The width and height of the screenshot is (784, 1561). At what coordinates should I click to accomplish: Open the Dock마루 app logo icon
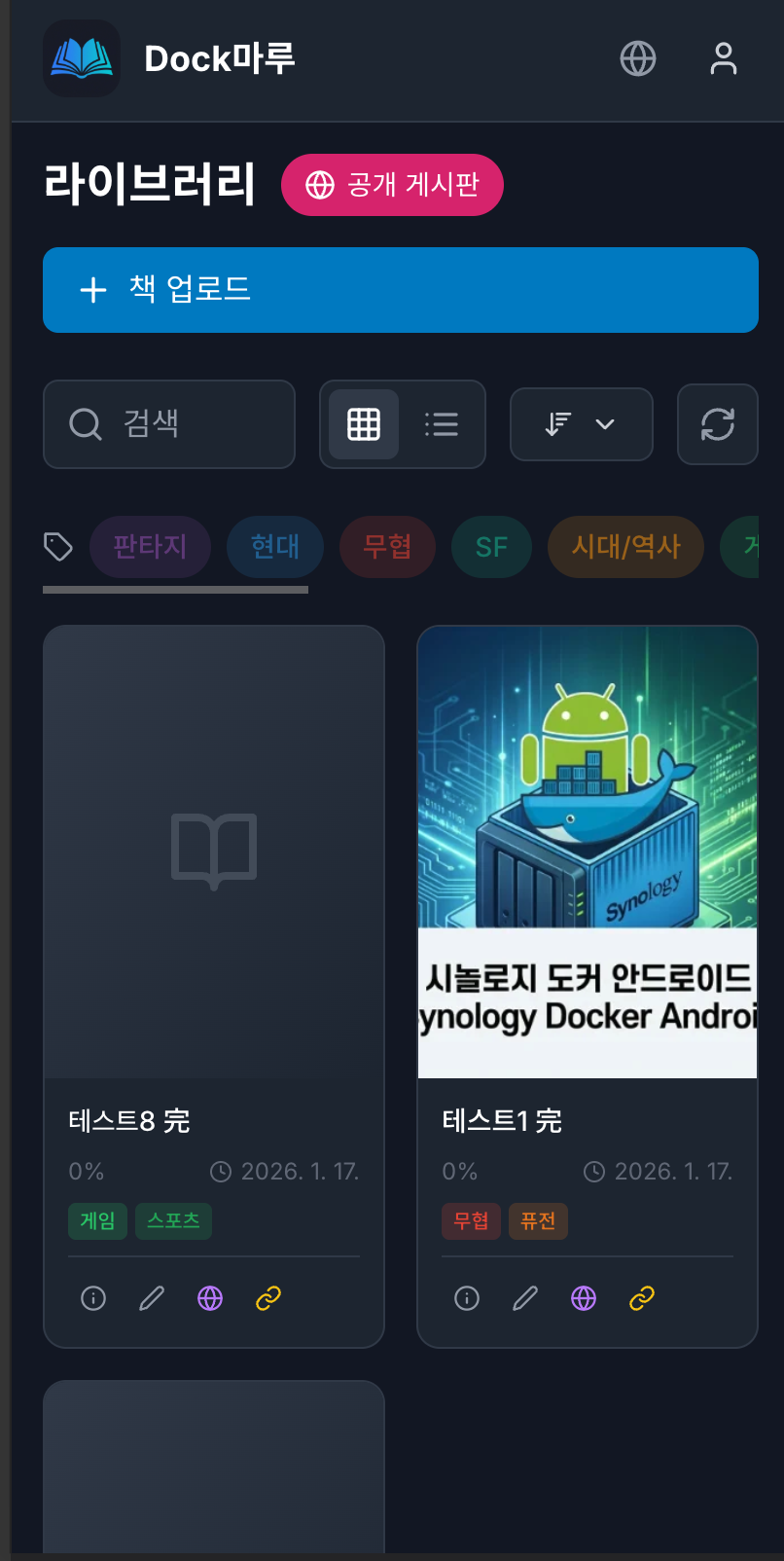tap(82, 59)
